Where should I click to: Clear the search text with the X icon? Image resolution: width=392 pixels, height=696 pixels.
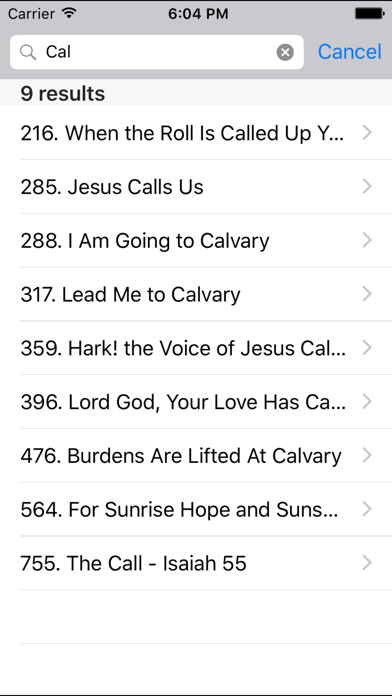point(285,52)
